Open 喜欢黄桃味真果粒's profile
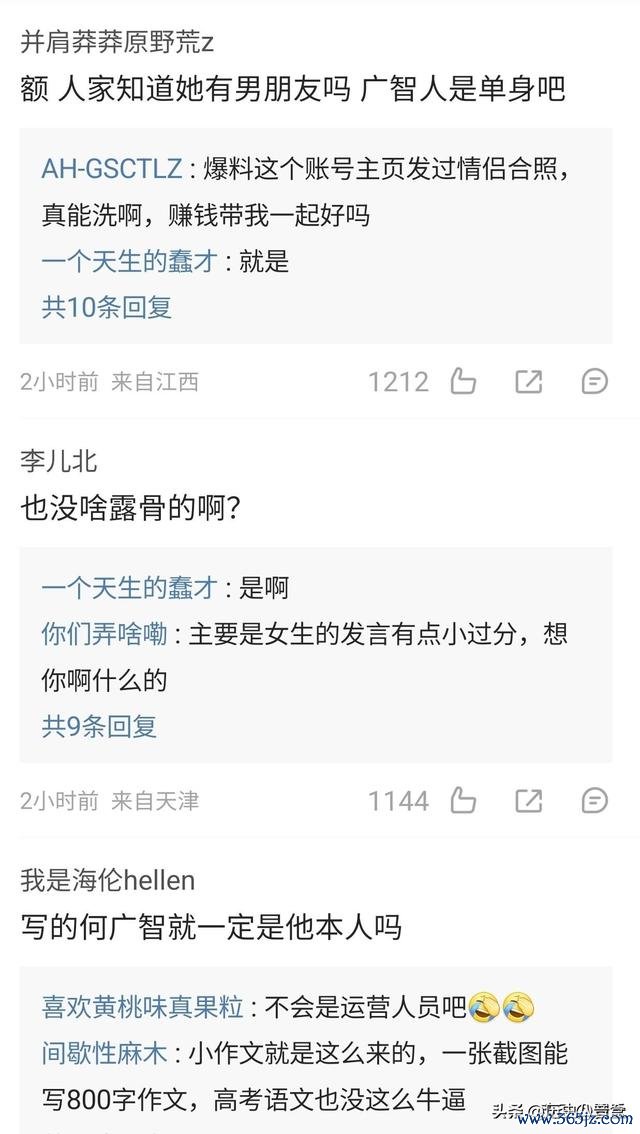Viewport: 640px width, 1134px height. [x=142, y=1006]
